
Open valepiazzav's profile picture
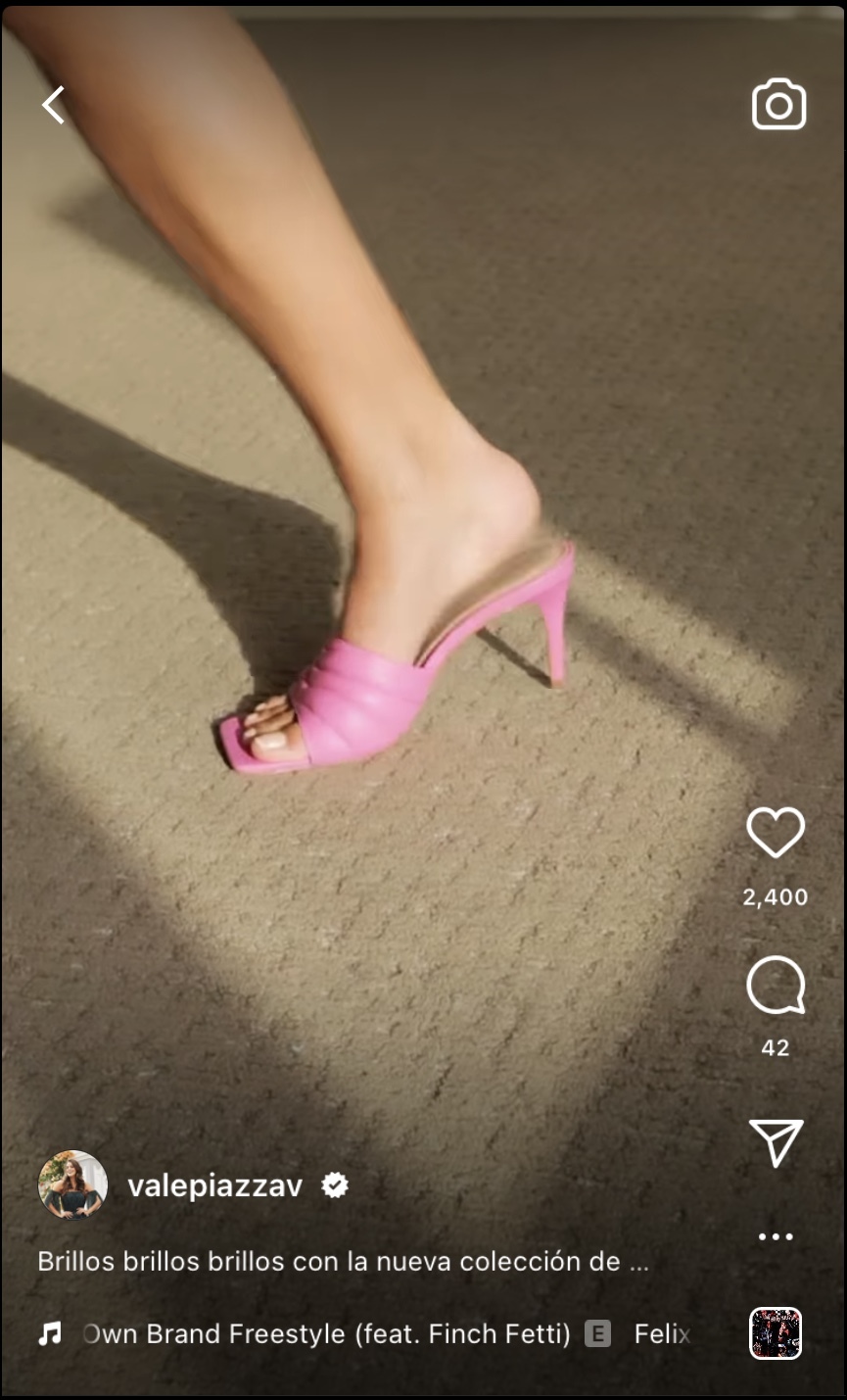click(72, 1185)
